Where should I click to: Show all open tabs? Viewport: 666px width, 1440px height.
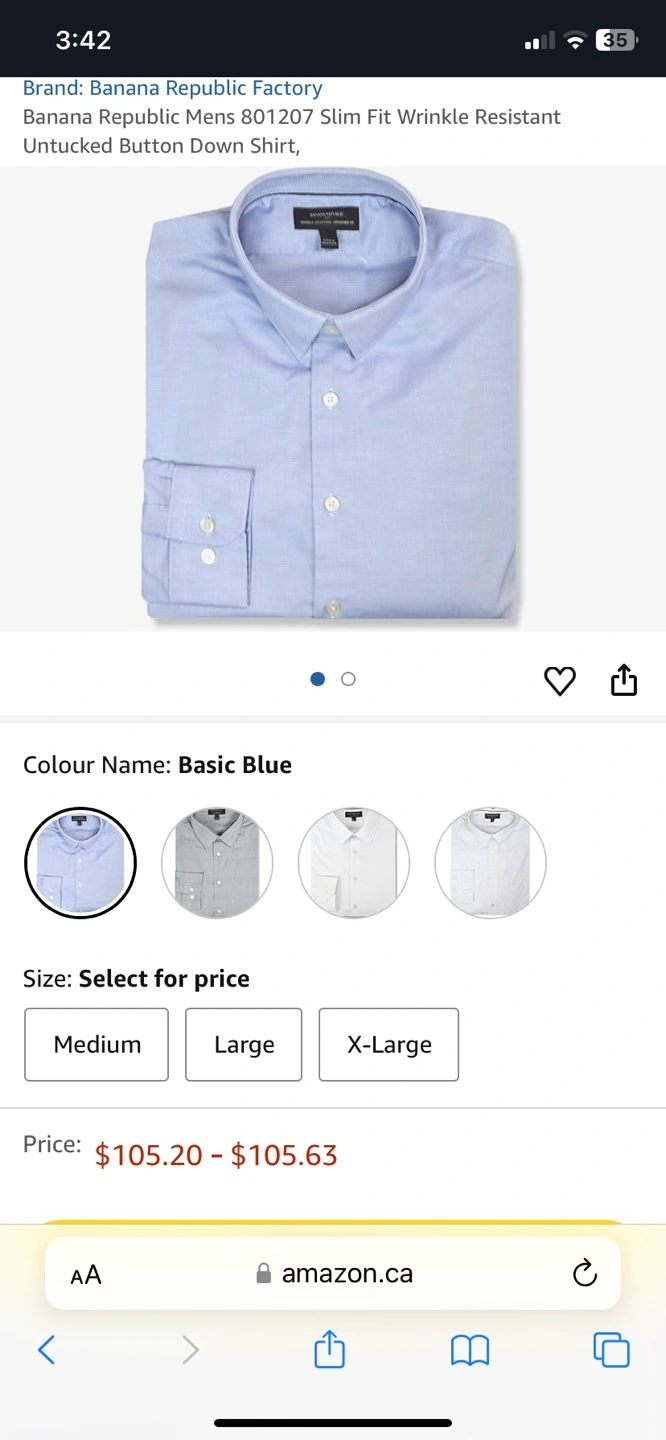point(611,1350)
